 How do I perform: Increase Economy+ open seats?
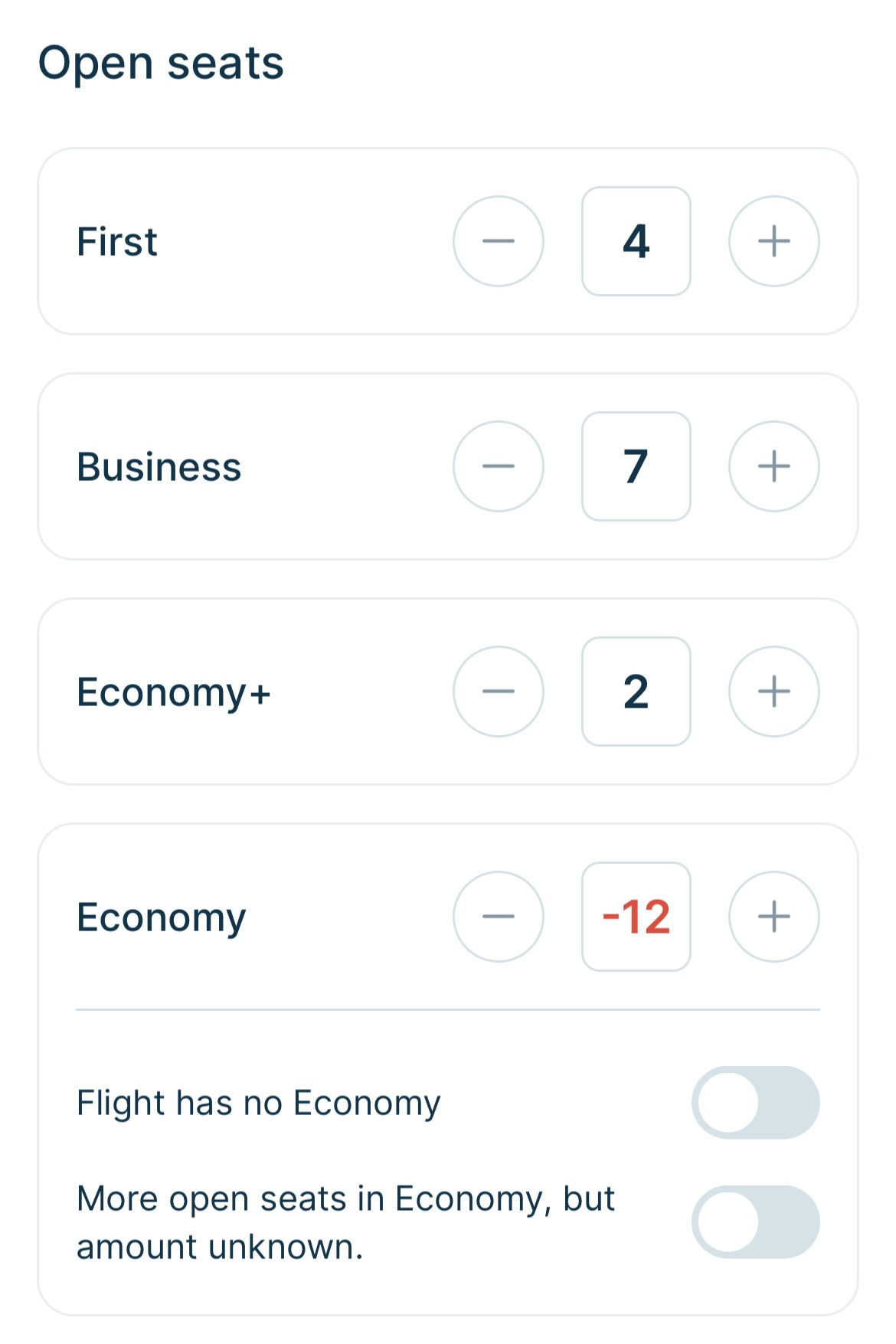click(x=773, y=692)
